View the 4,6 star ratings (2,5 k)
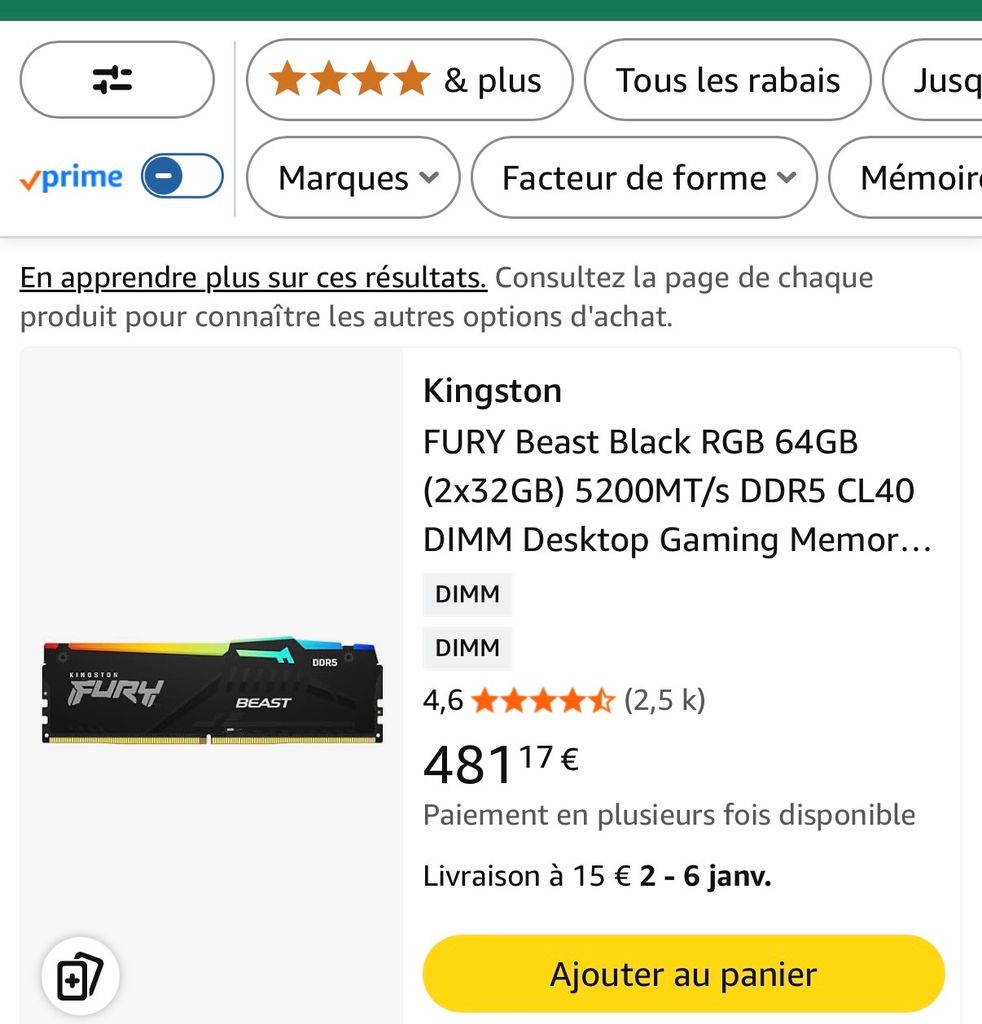This screenshot has height=1024, width=982. 564,700
